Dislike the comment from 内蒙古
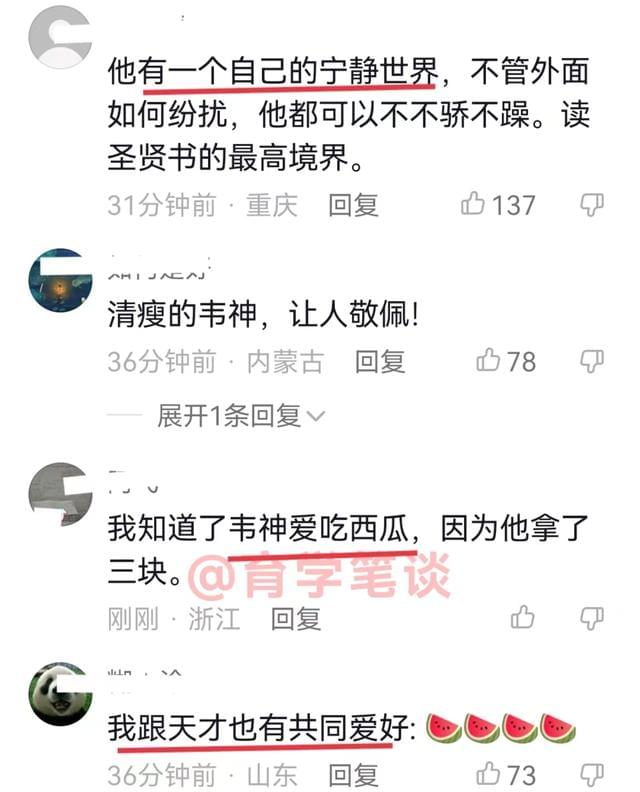The width and height of the screenshot is (640, 792). coord(592,361)
